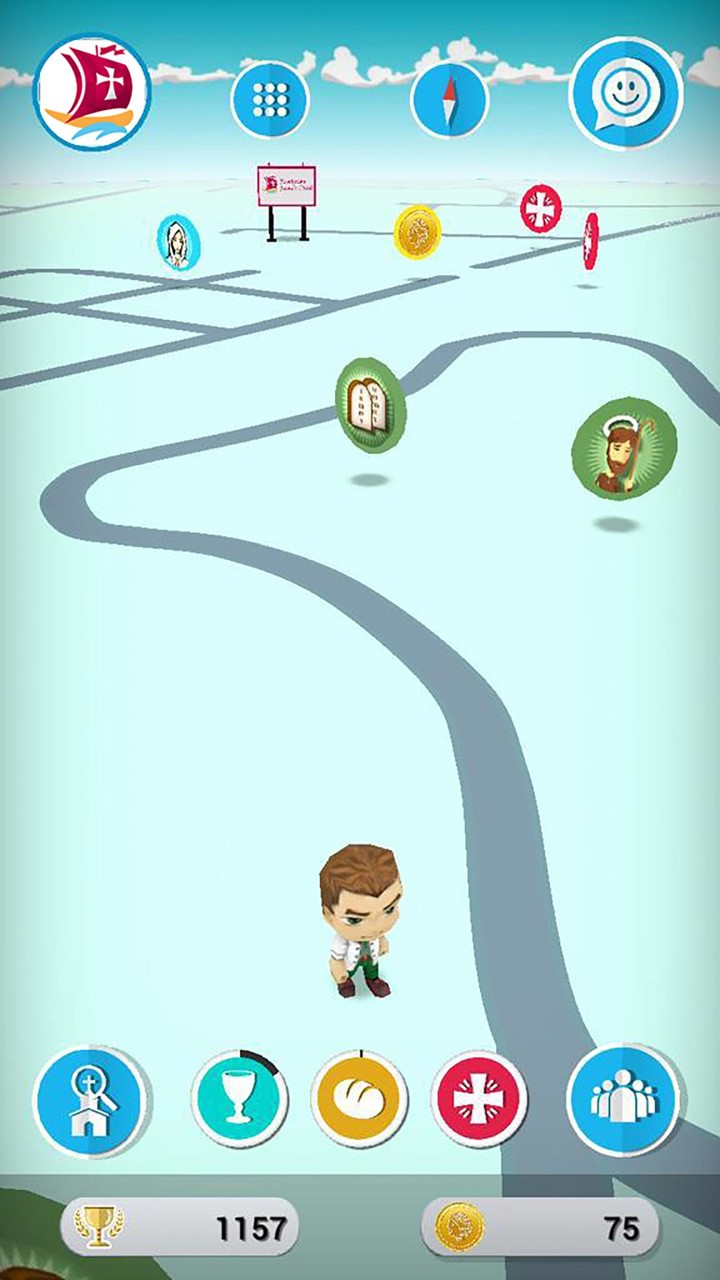Open the dotted grid menu at top
This screenshot has height=1280, width=720.
(x=272, y=100)
